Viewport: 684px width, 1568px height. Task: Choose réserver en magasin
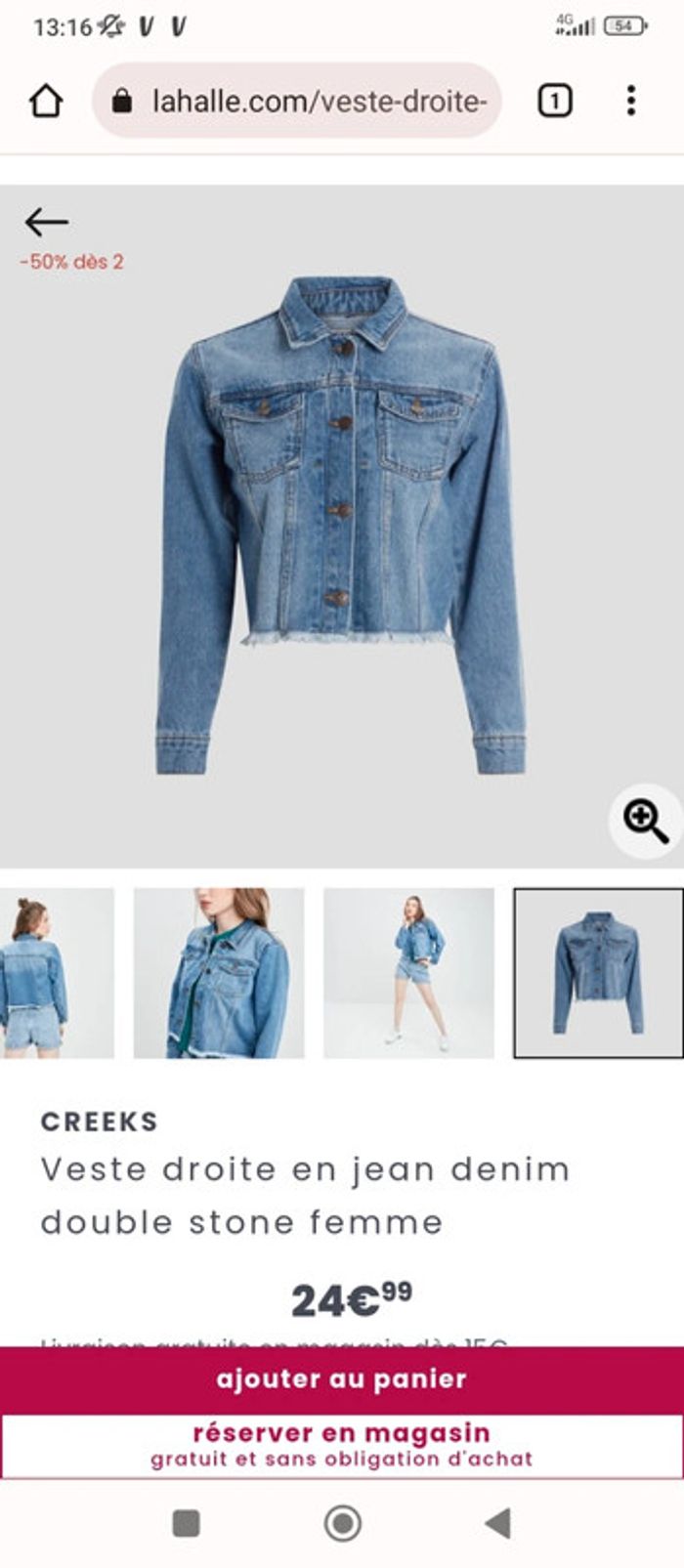[342, 1445]
